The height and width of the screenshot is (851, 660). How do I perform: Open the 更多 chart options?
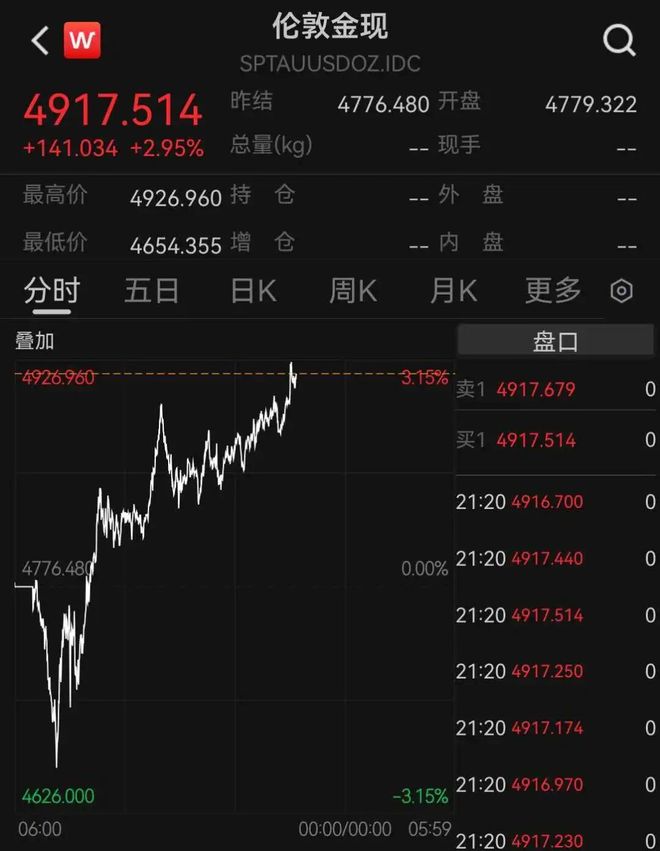553,291
